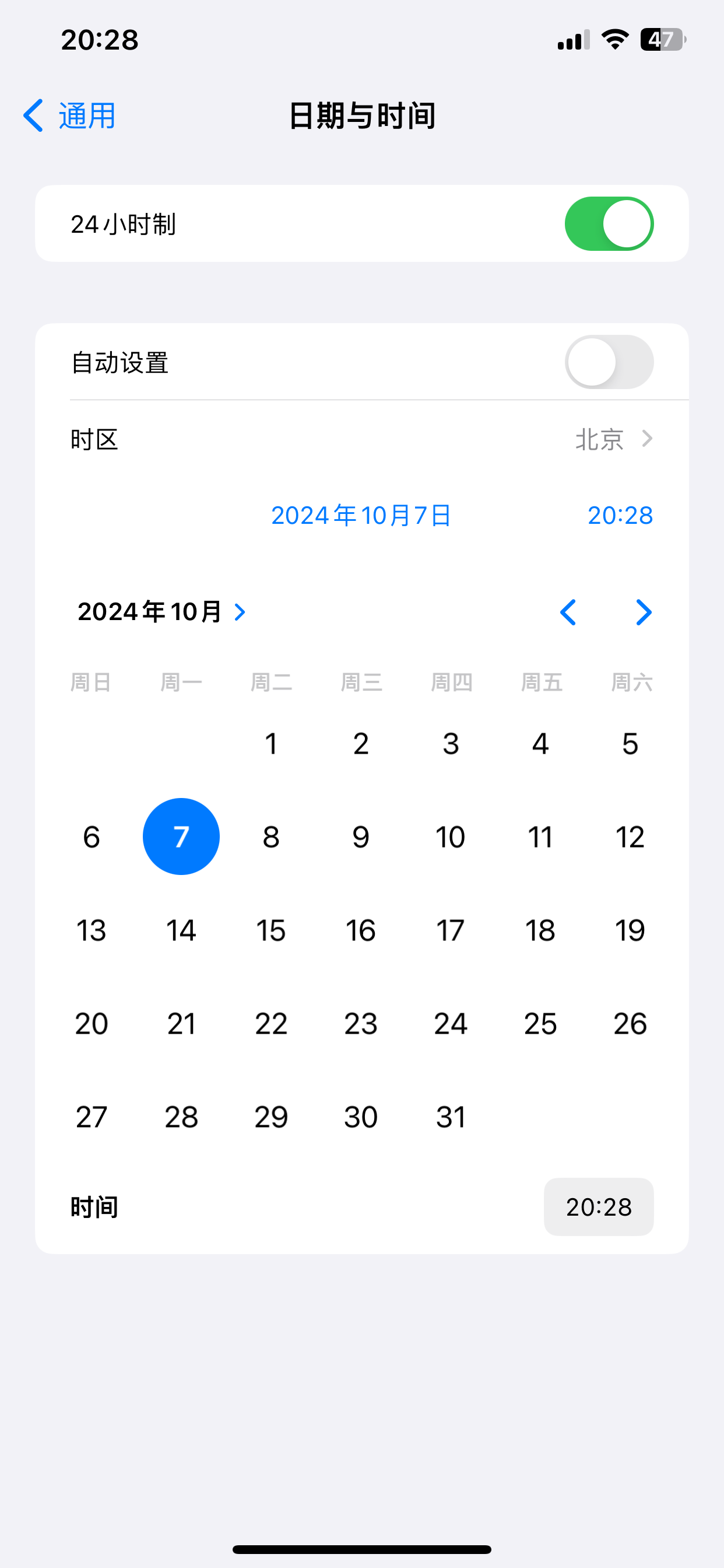Tap the 2024年10月7日 date link

point(361,516)
